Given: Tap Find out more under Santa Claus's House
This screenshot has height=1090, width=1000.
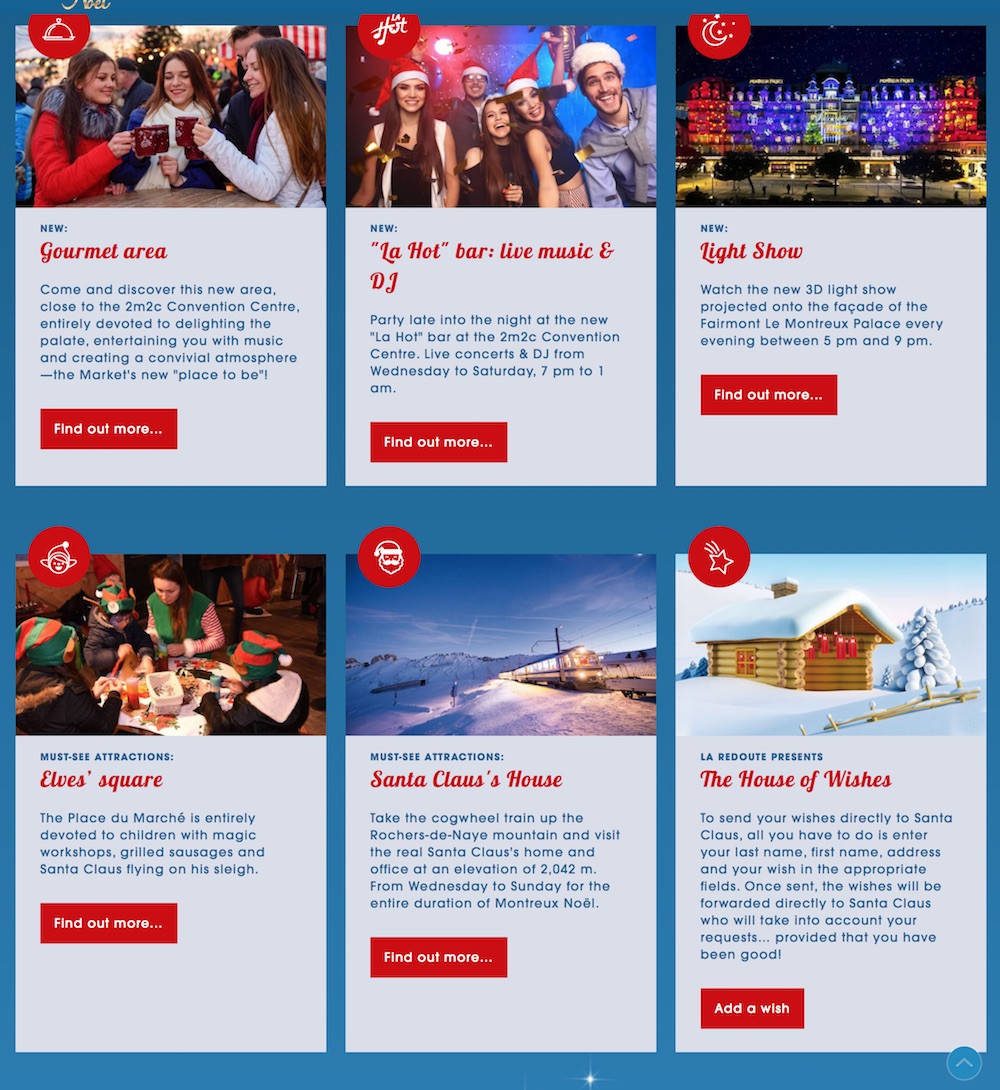Looking at the screenshot, I should point(438,957).
